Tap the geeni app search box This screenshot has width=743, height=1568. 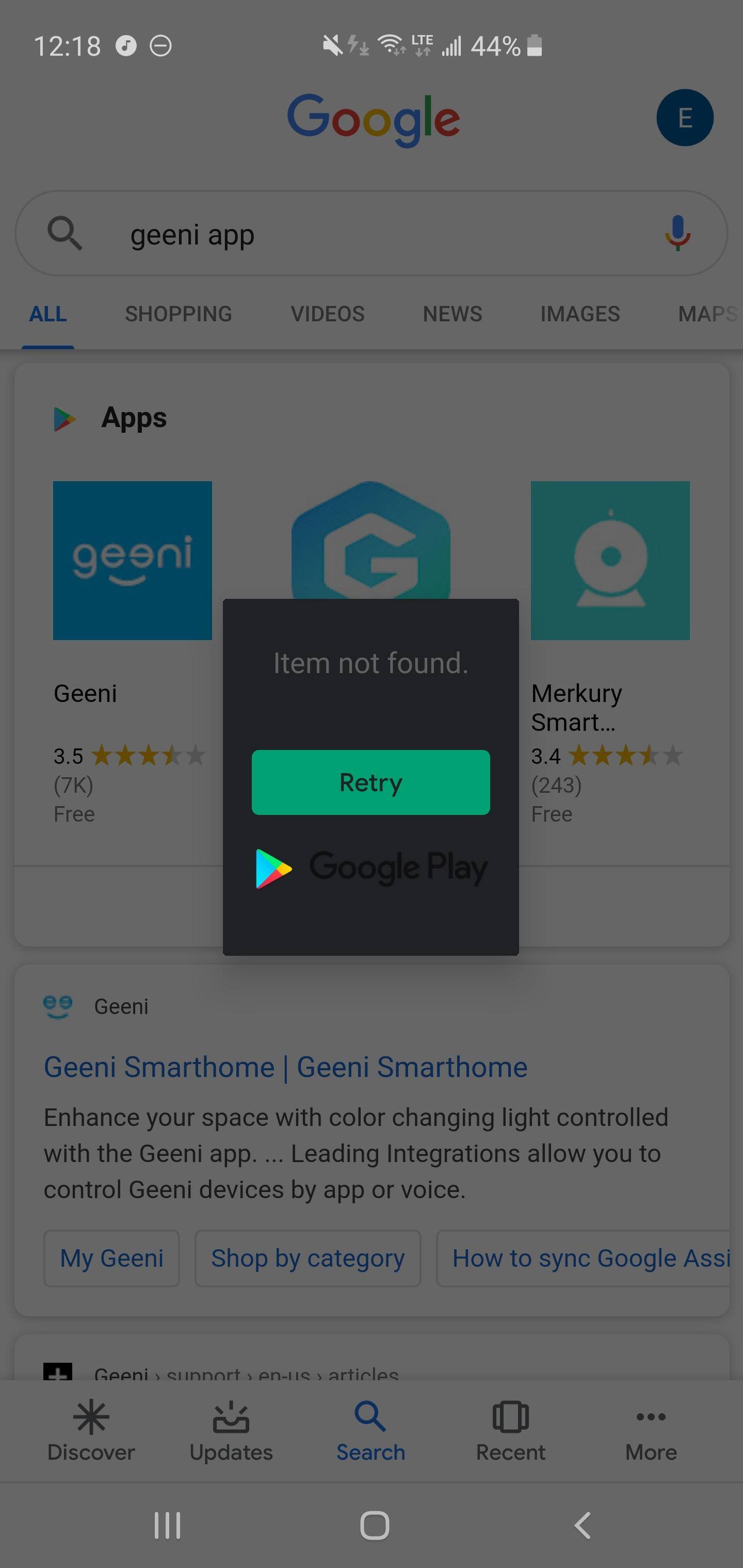365,234
